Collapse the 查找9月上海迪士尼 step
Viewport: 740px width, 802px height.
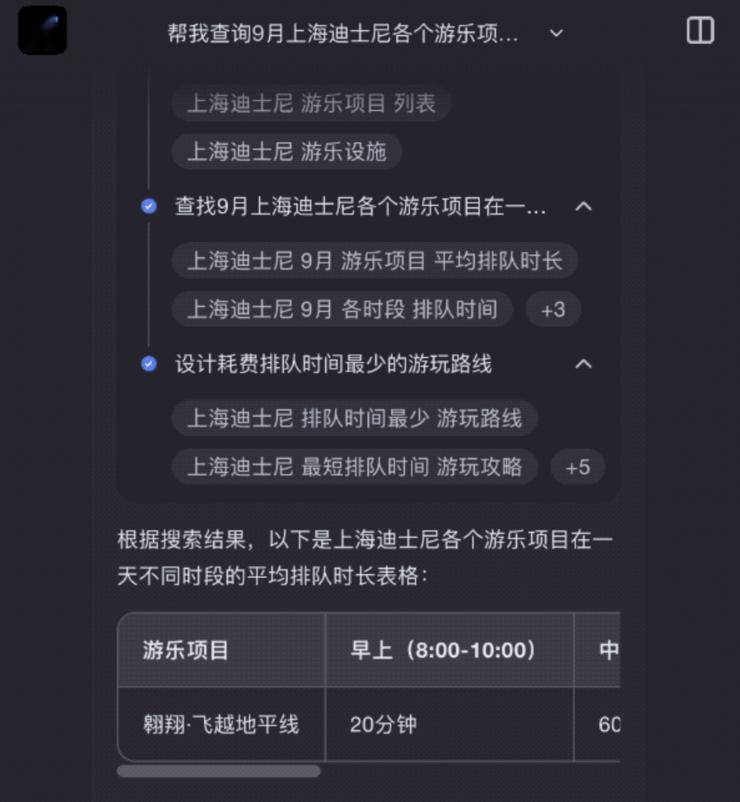coord(583,207)
